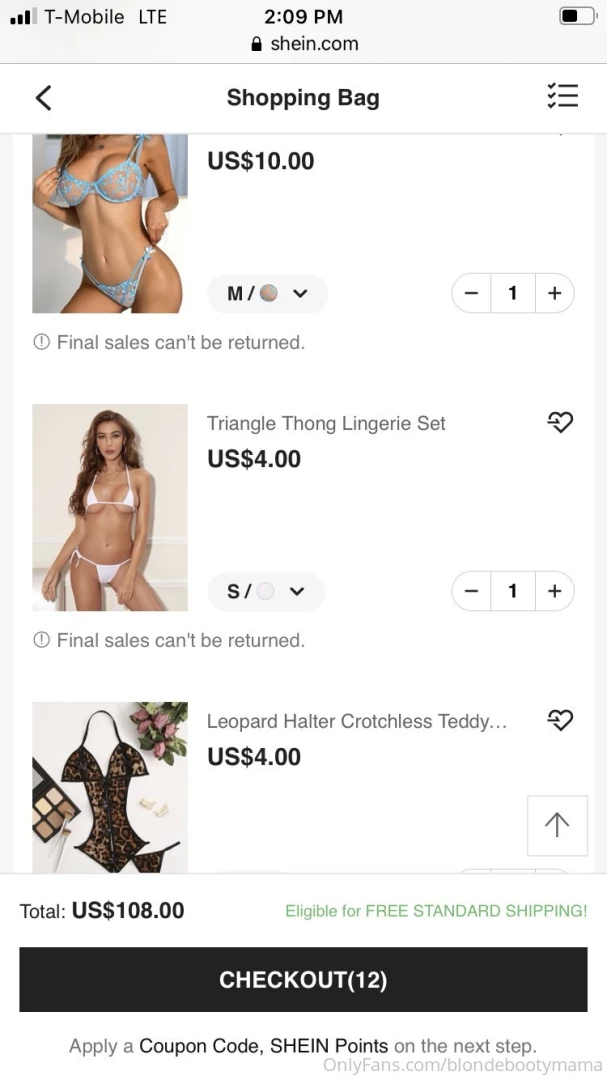Open the Triangle Thong Lingerie Set title
607x1080 pixels.
pyautogui.click(x=326, y=423)
